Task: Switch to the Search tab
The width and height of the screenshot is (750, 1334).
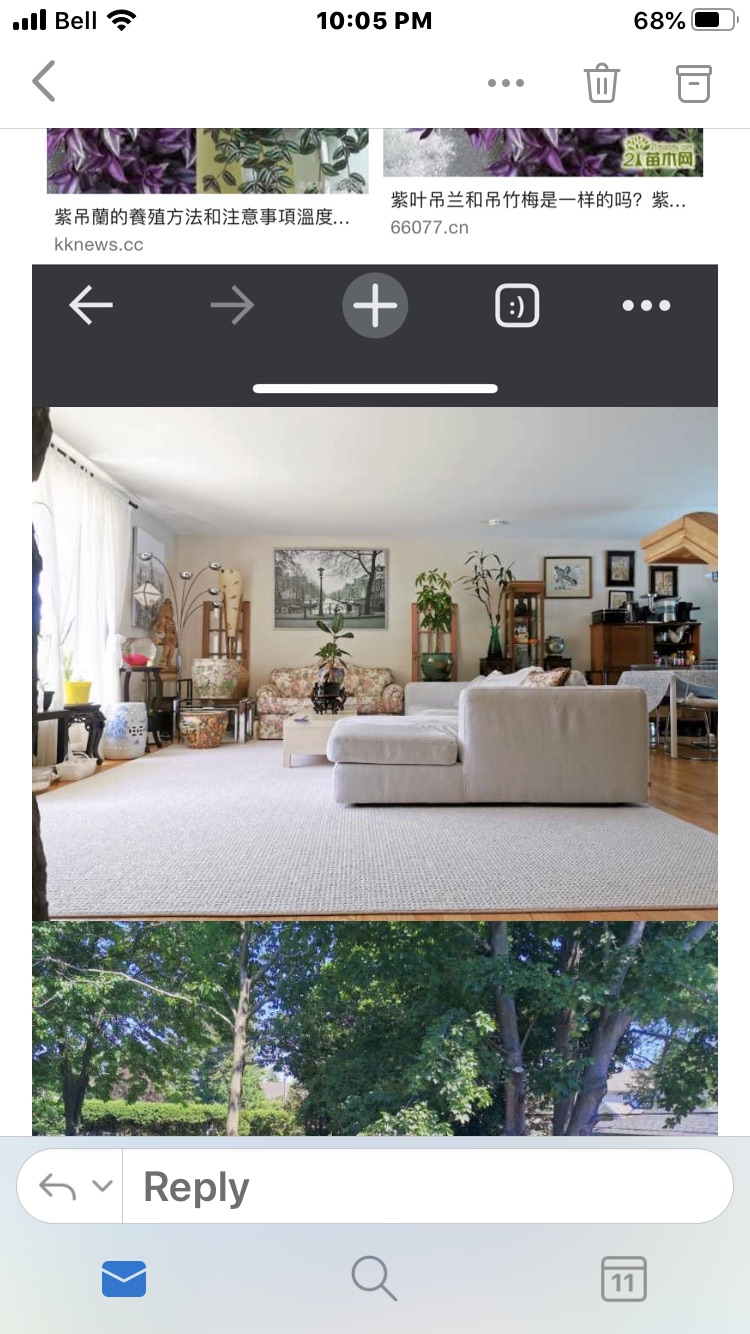Action: [374, 1278]
